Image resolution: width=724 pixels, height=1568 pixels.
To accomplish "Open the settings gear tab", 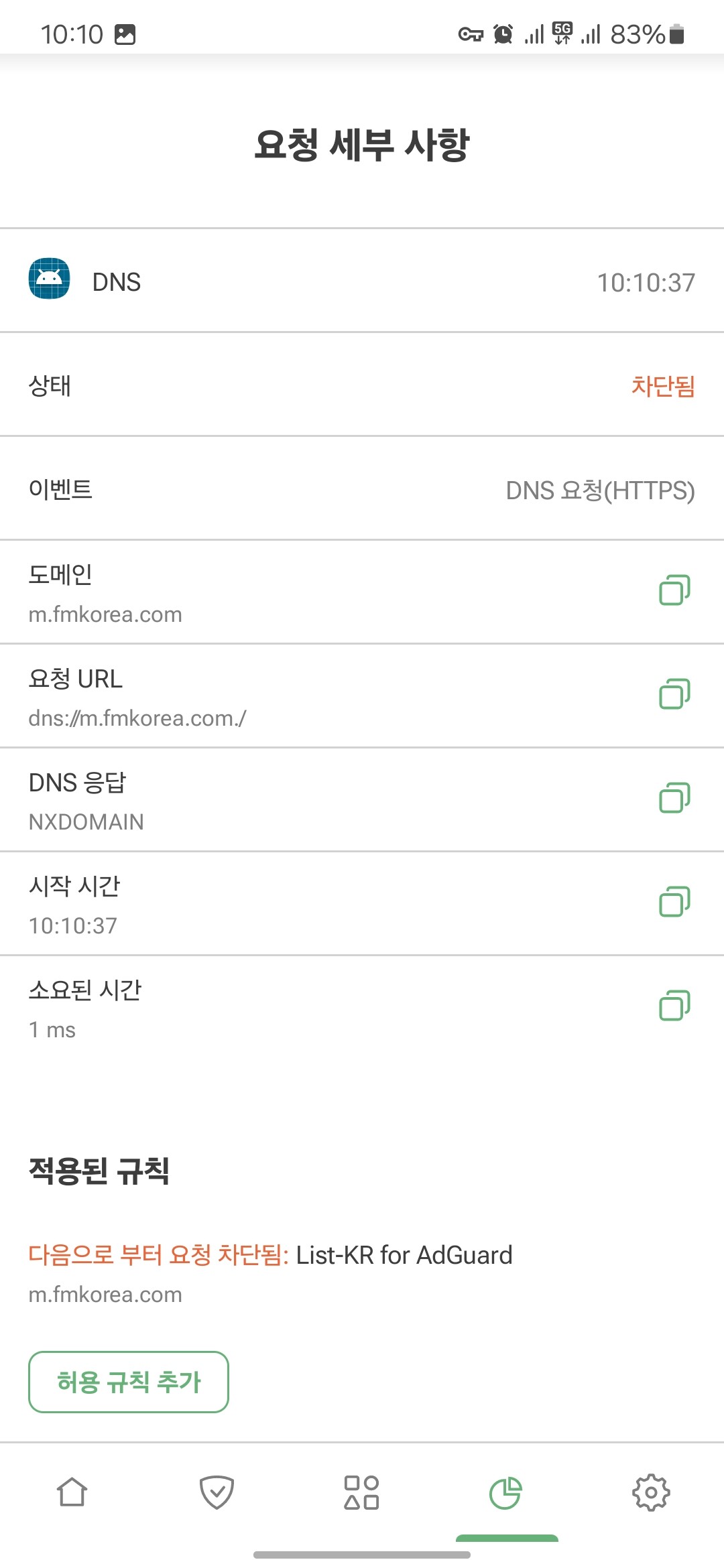I will (651, 1492).
